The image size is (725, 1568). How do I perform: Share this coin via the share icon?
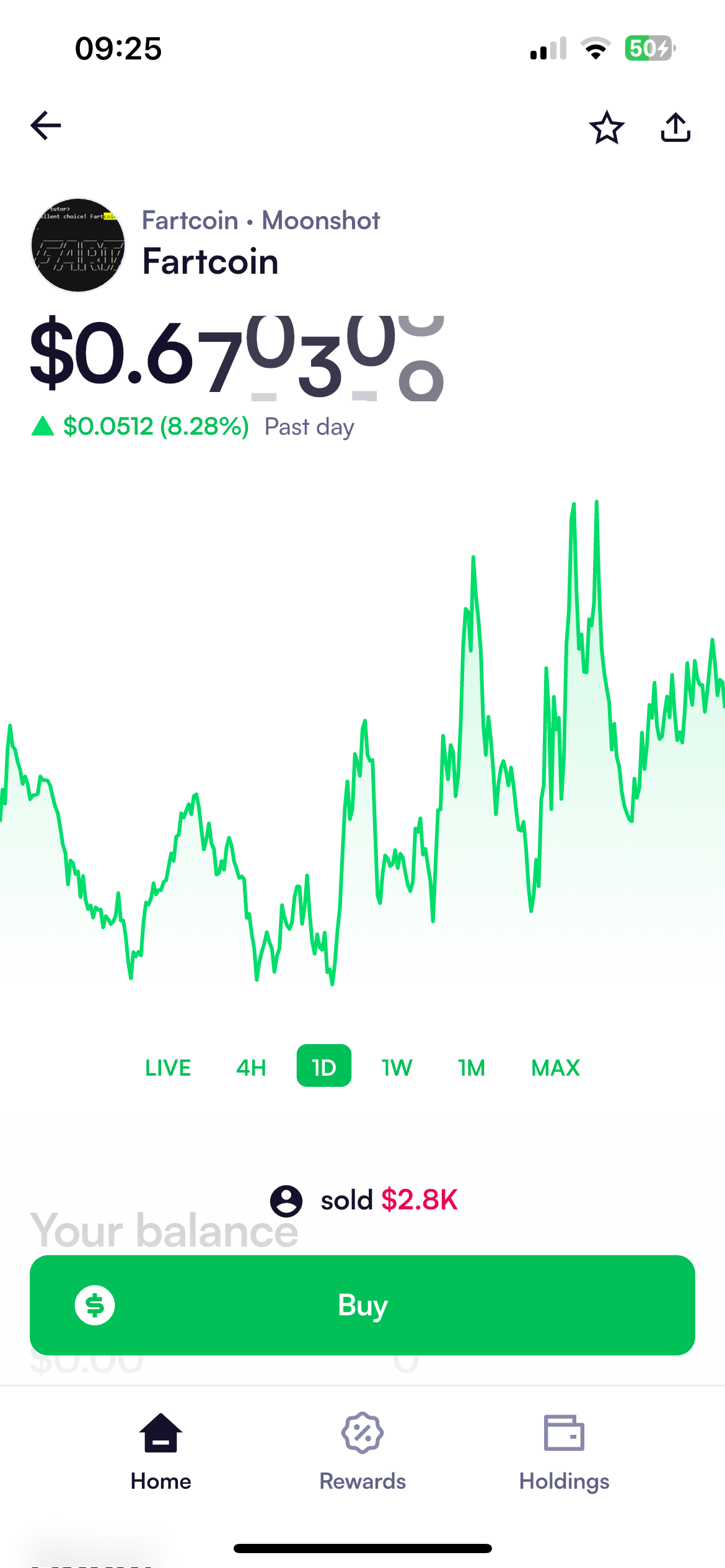[x=675, y=127]
